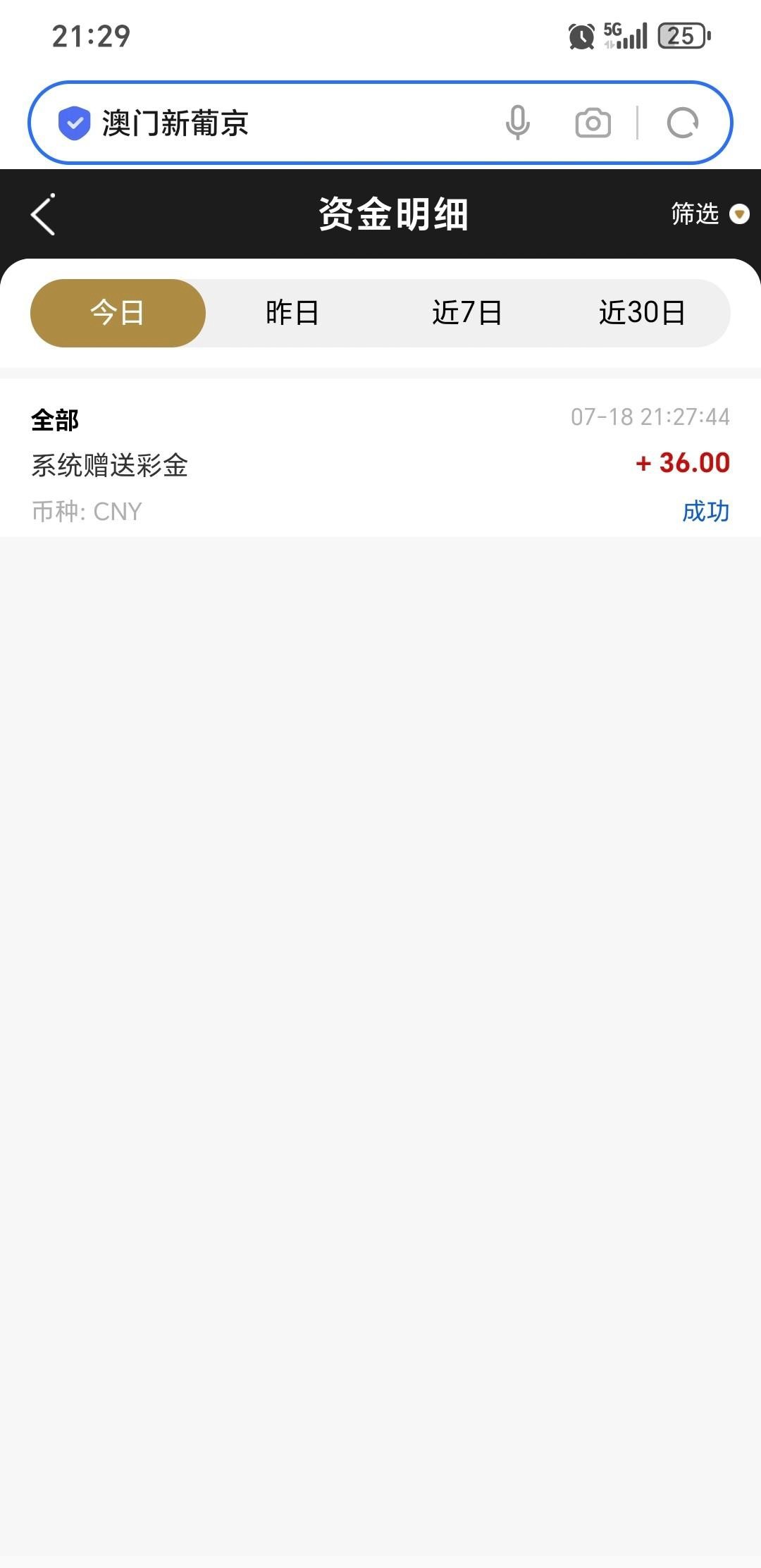Tap the 澳门新葡京 address bar
Viewport: 761px width, 1568px height.
coord(282,123)
